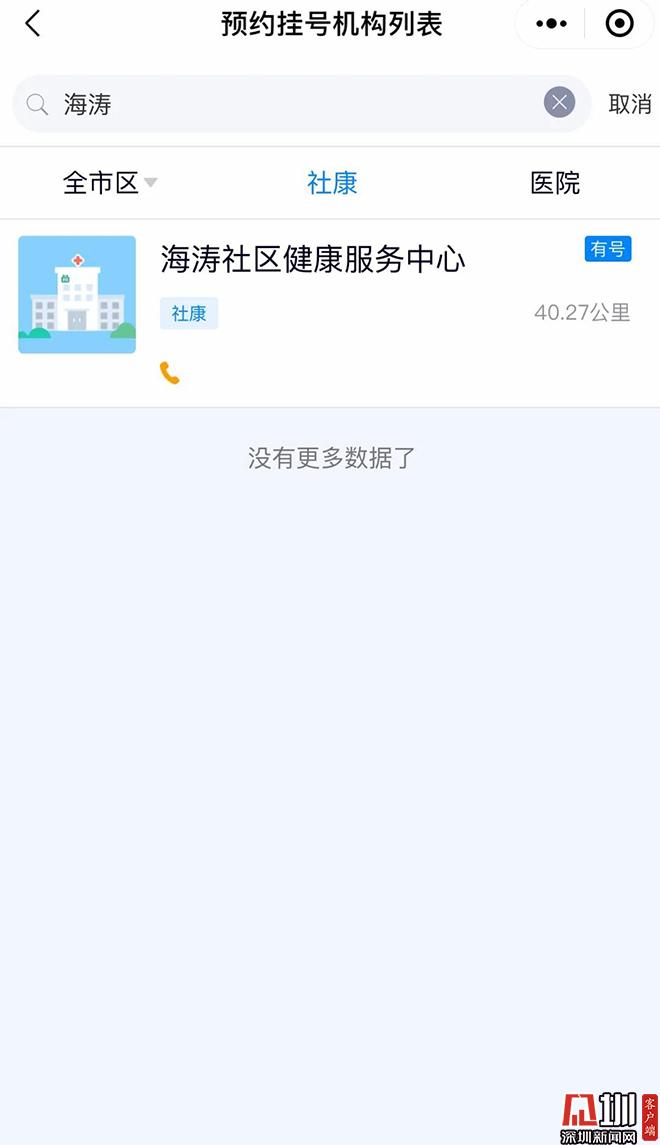The height and width of the screenshot is (1145, 660).
Task: Call 海涛社区健康服务中心 via the phone icon
Action: [x=170, y=373]
